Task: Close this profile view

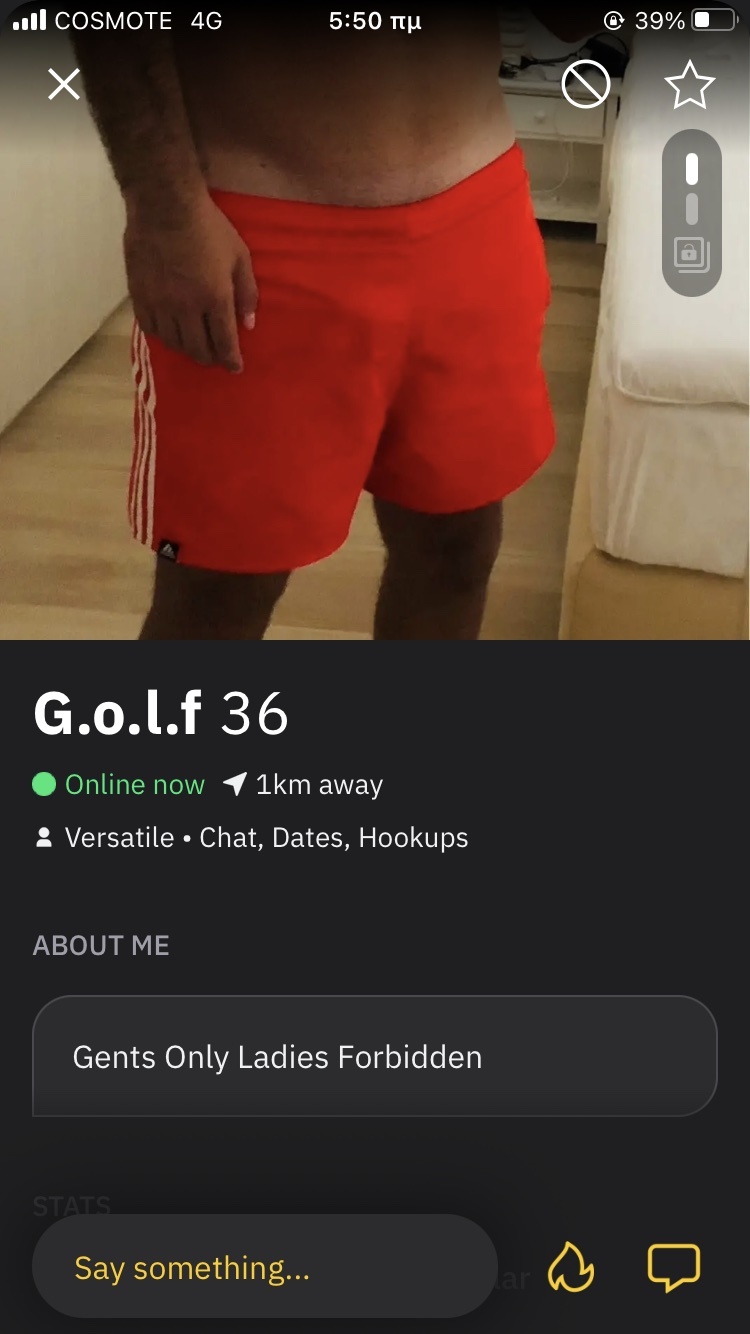Action: point(64,84)
